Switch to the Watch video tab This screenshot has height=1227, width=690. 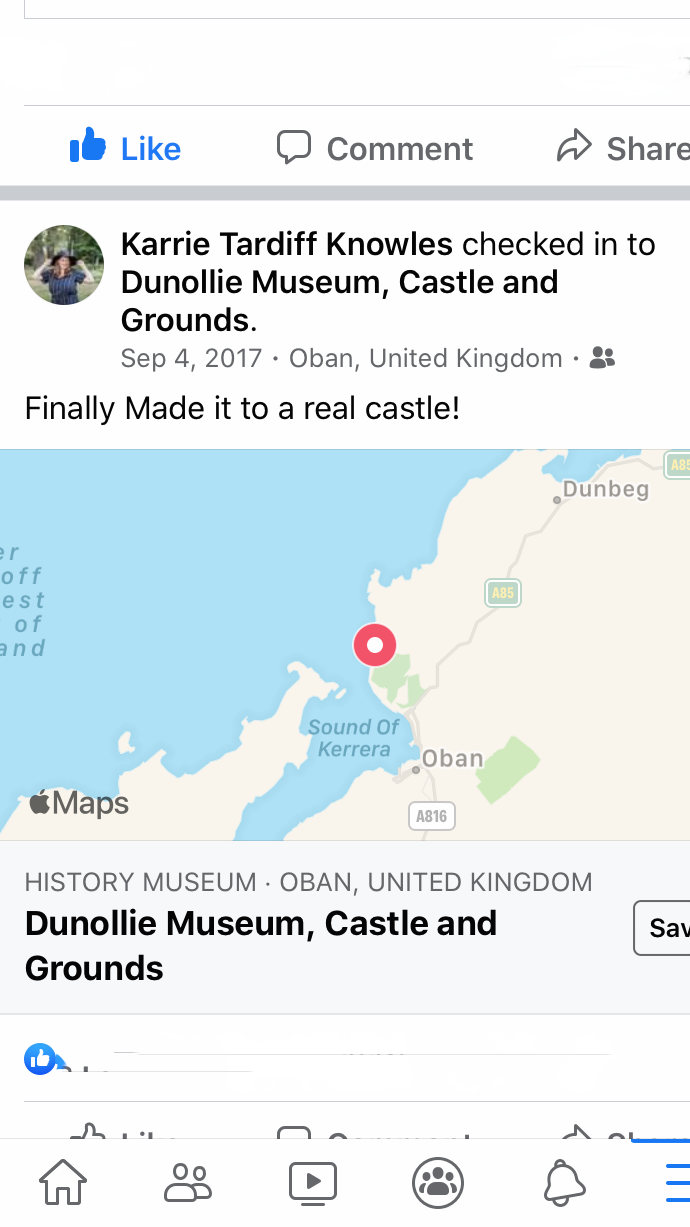tap(313, 1183)
